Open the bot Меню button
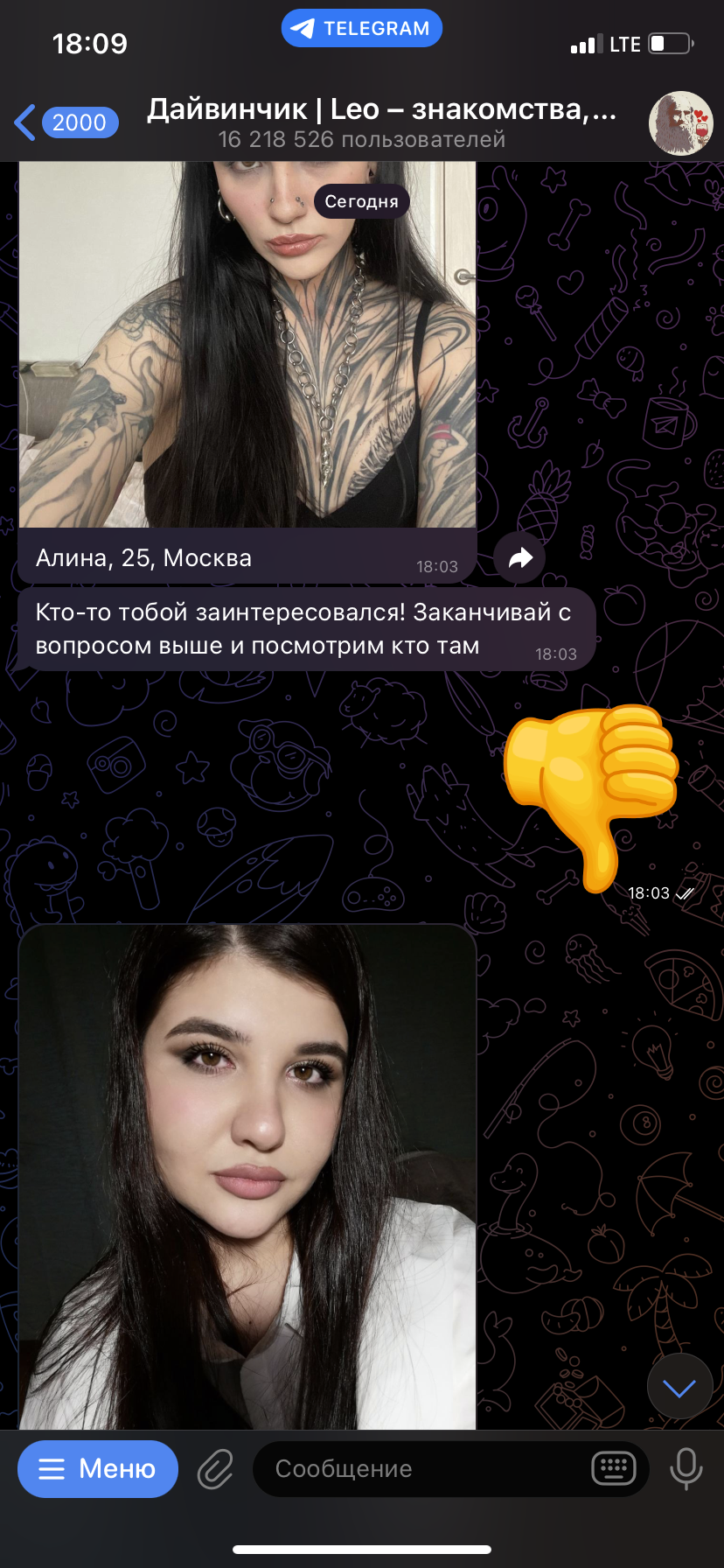The height and width of the screenshot is (1568, 724). tap(98, 1469)
